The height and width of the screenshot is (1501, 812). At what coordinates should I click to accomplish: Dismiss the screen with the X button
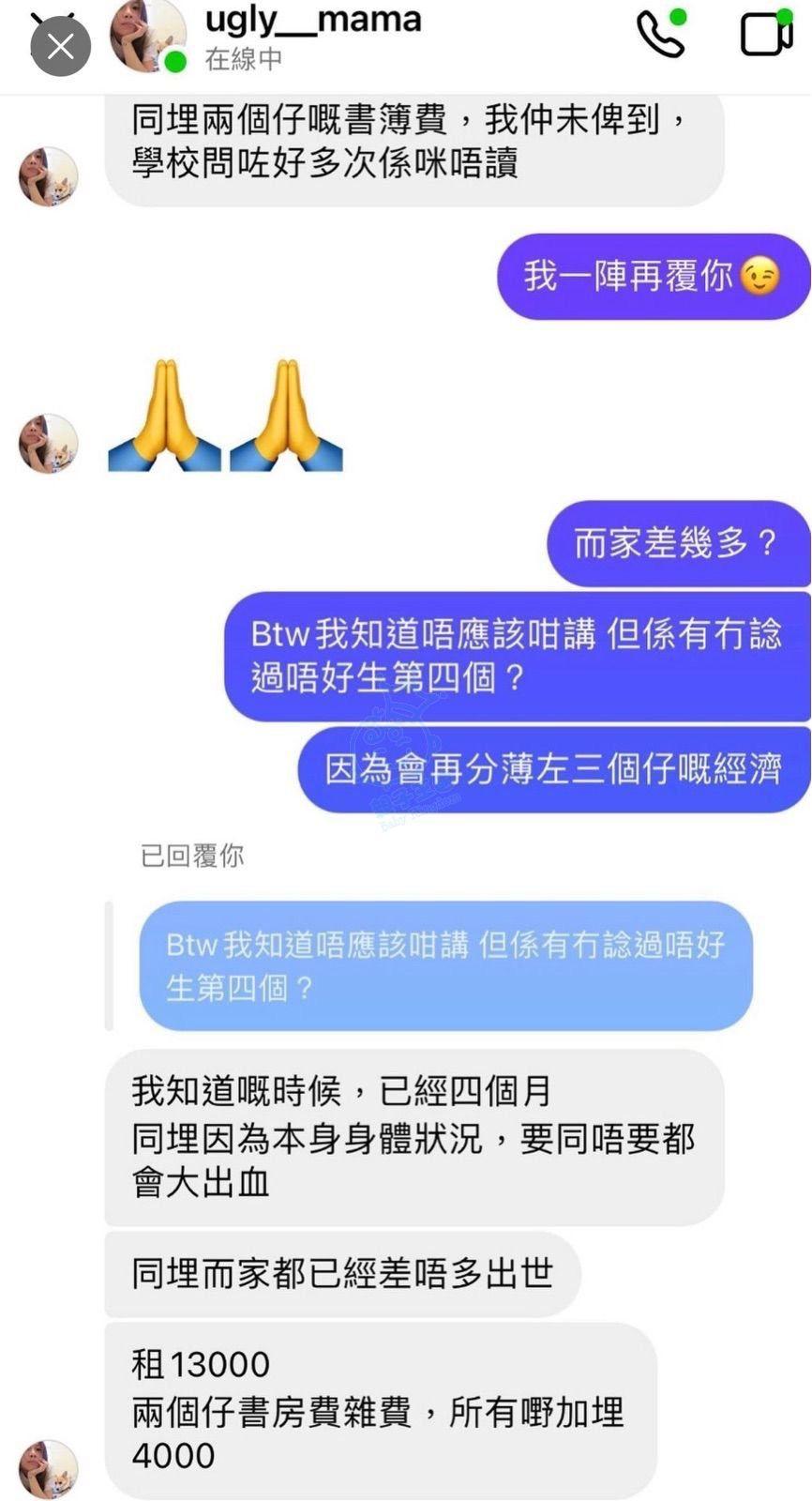click(60, 45)
